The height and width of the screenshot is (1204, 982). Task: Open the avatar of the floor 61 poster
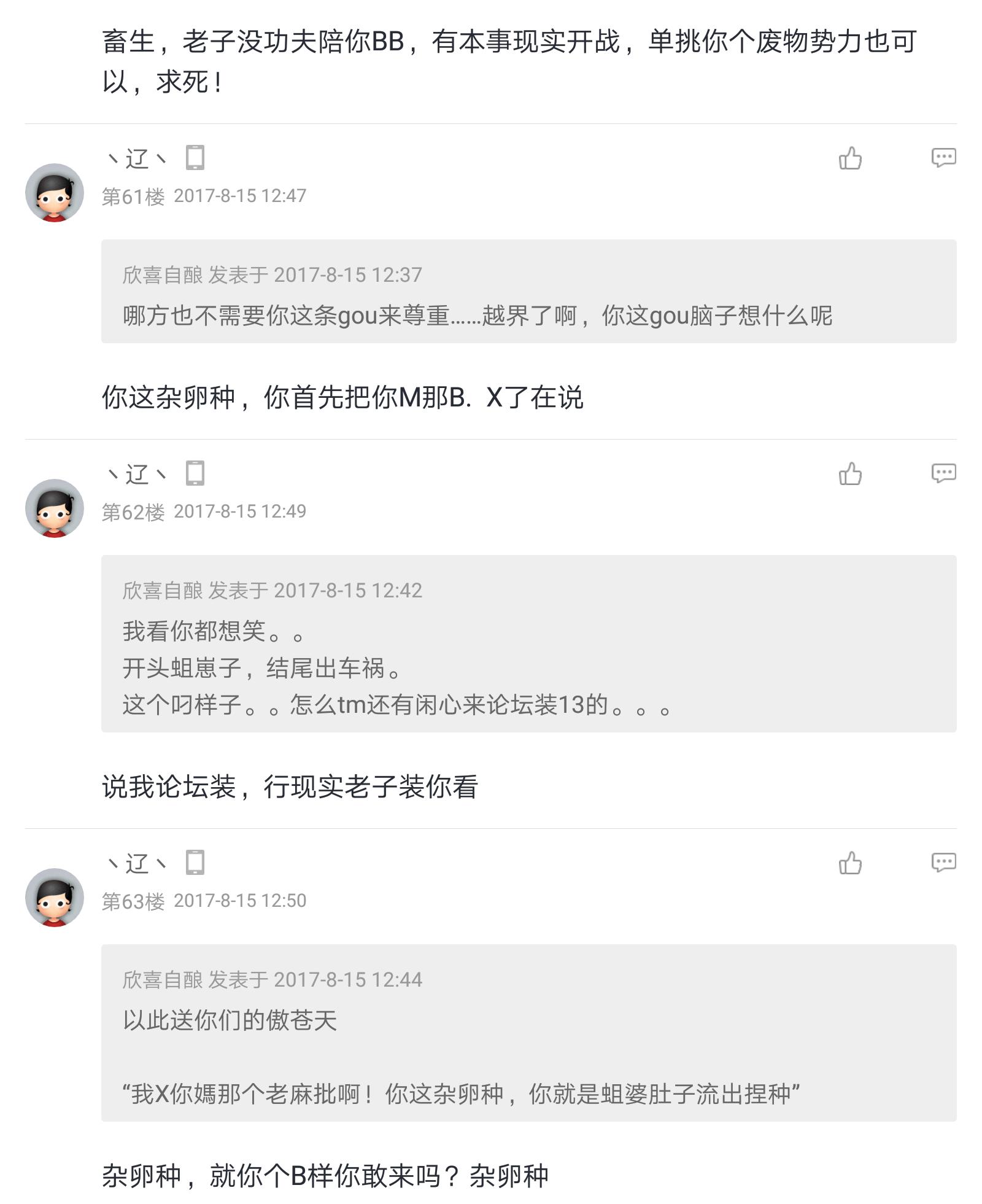pyautogui.click(x=55, y=192)
